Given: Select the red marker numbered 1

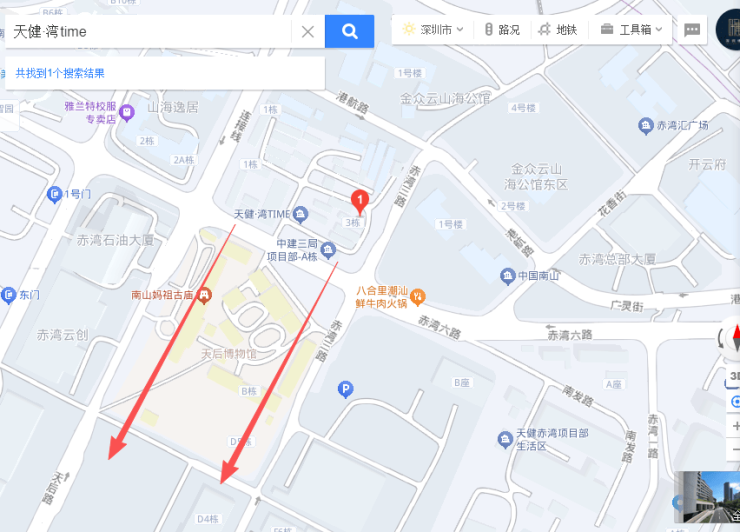Looking at the screenshot, I should pos(360,202).
